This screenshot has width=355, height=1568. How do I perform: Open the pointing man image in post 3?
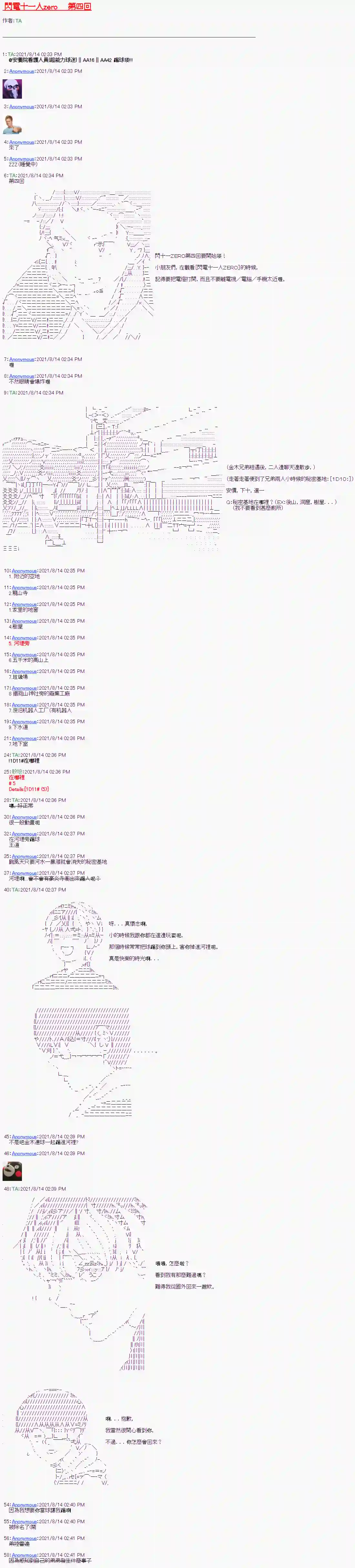[12, 124]
